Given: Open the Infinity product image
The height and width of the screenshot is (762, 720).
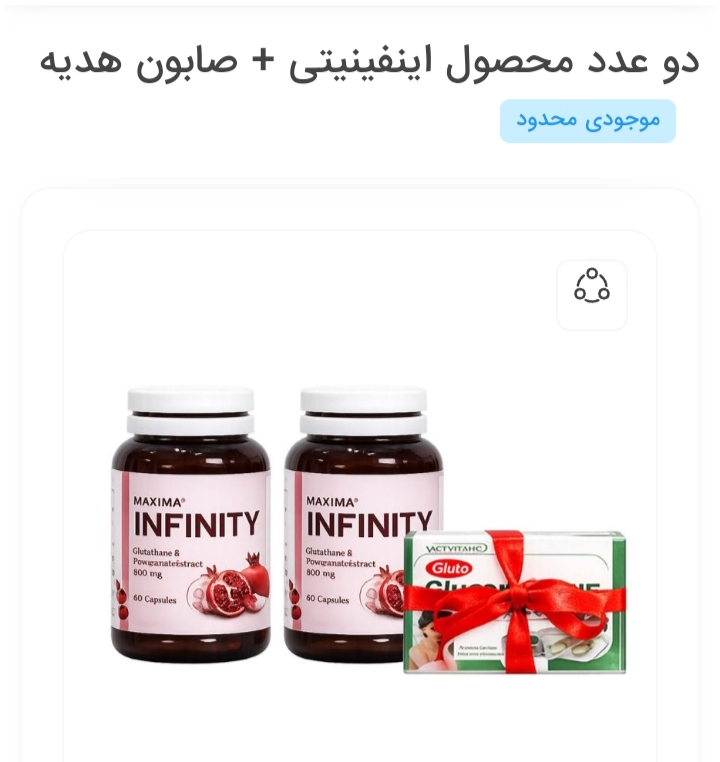Looking at the screenshot, I should [360, 525].
